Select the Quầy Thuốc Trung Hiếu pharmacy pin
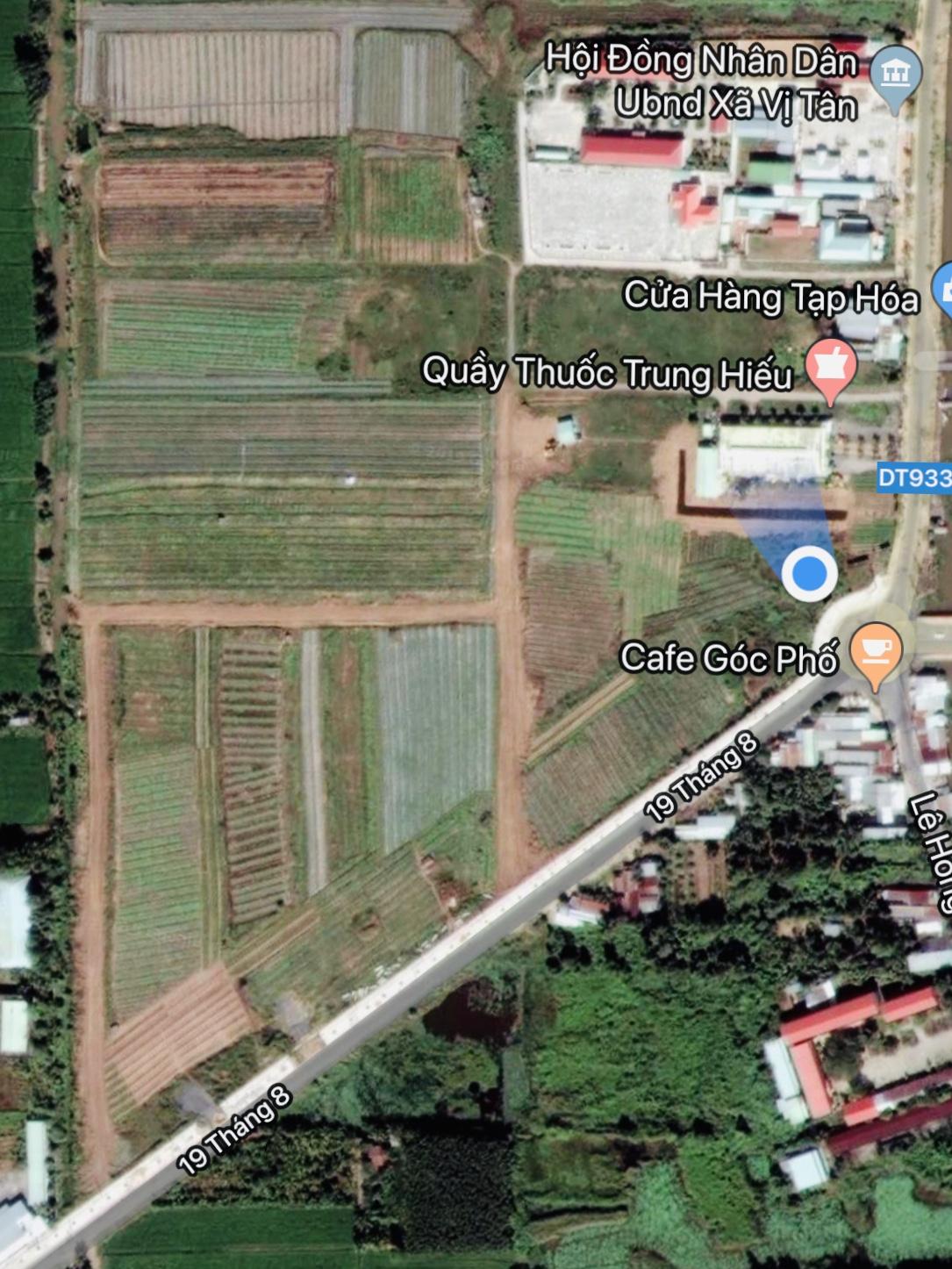952x1269 pixels. 828,367
